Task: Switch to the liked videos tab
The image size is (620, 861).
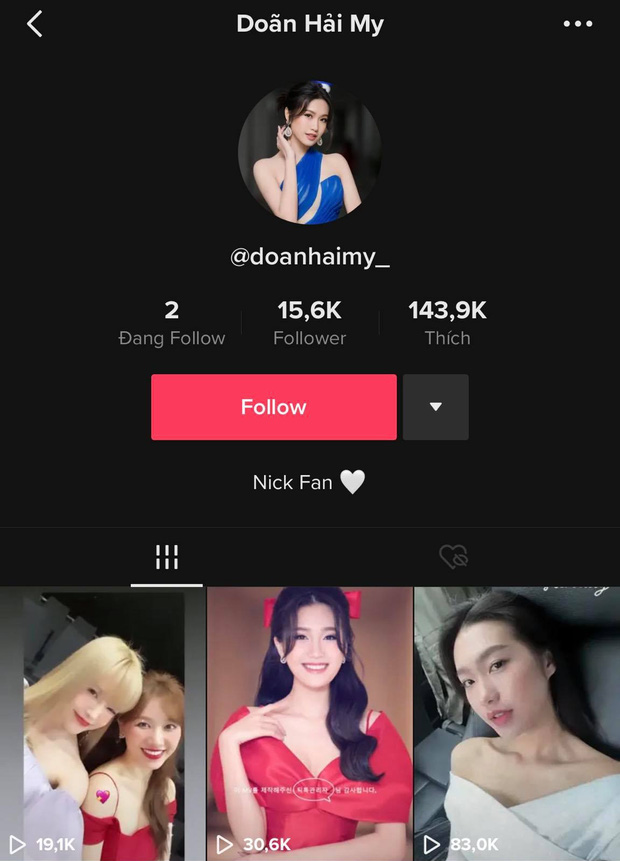Action: (x=453, y=557)
